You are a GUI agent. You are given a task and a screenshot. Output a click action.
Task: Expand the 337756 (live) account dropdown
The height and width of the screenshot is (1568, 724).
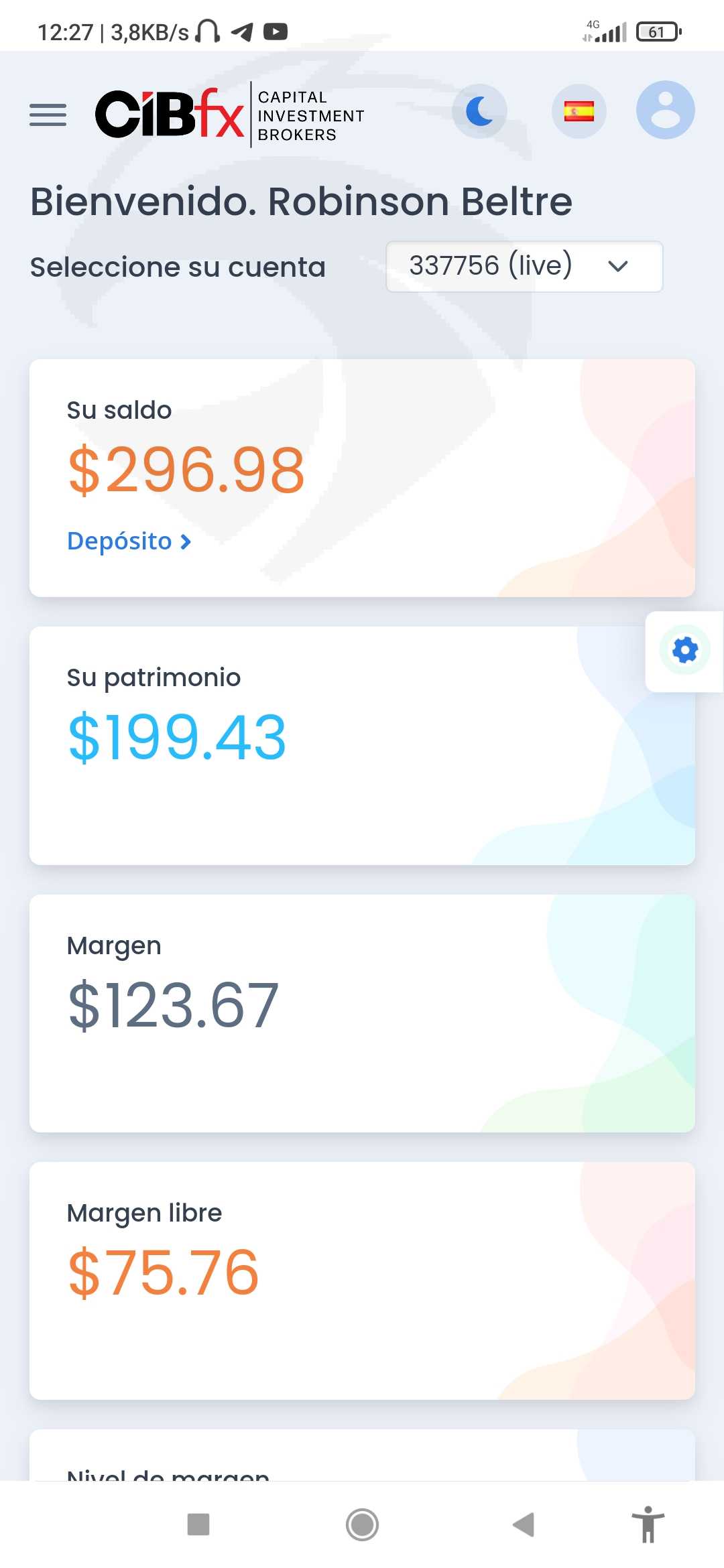click(524, 266)
